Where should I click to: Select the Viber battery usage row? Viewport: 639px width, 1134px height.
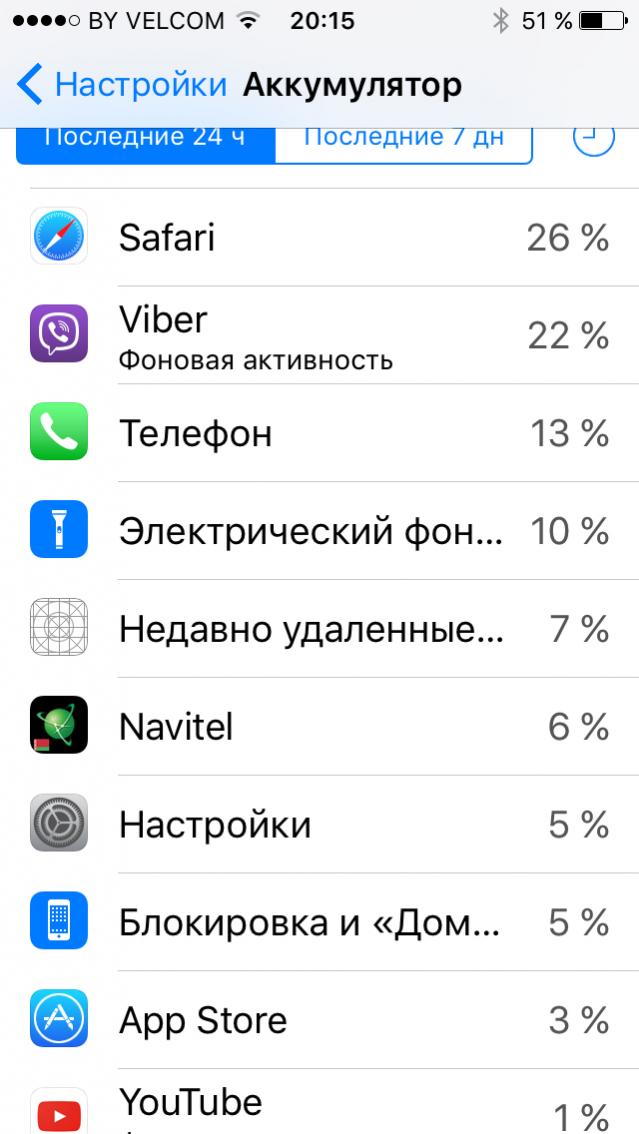tap(319, 335)
